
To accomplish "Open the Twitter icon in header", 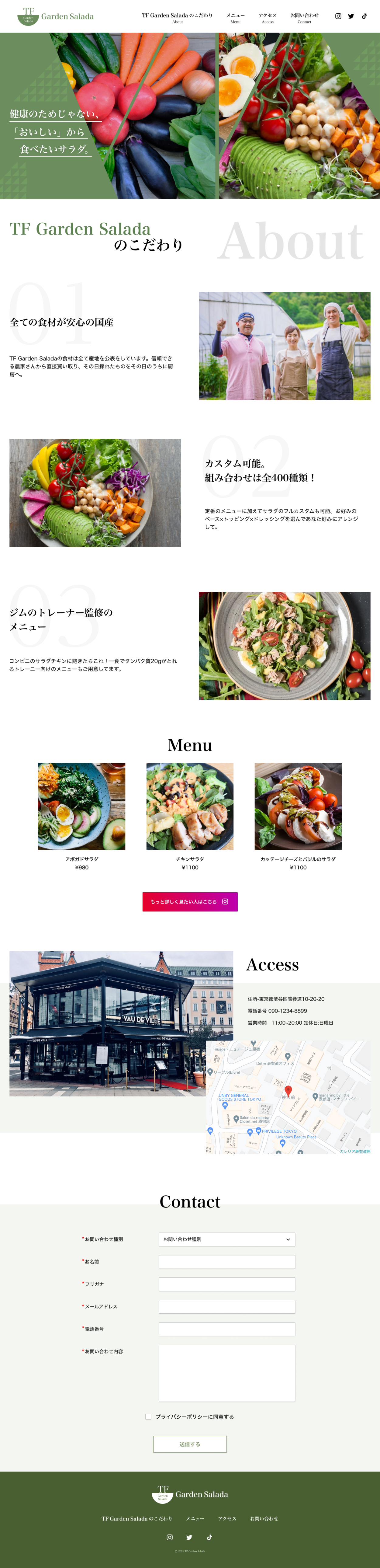I will 351,16.
